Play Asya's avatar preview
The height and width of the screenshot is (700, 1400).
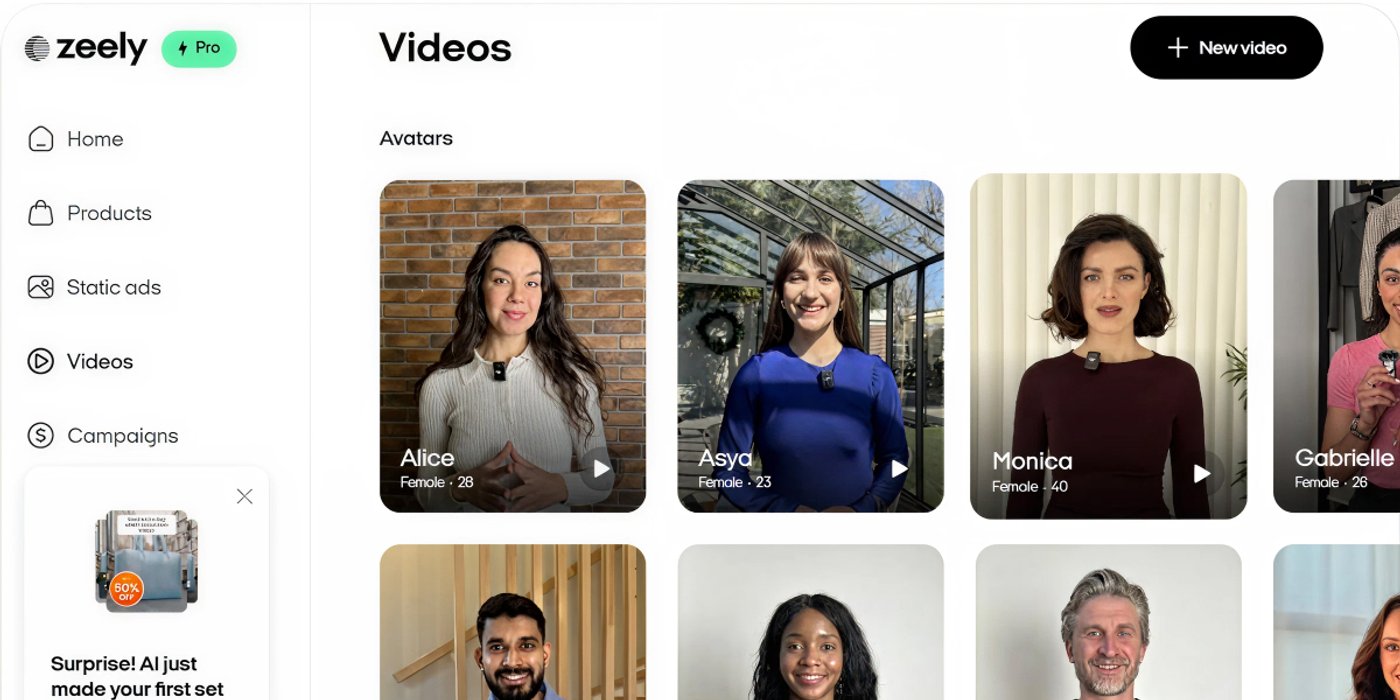click(x=898, y=468)
